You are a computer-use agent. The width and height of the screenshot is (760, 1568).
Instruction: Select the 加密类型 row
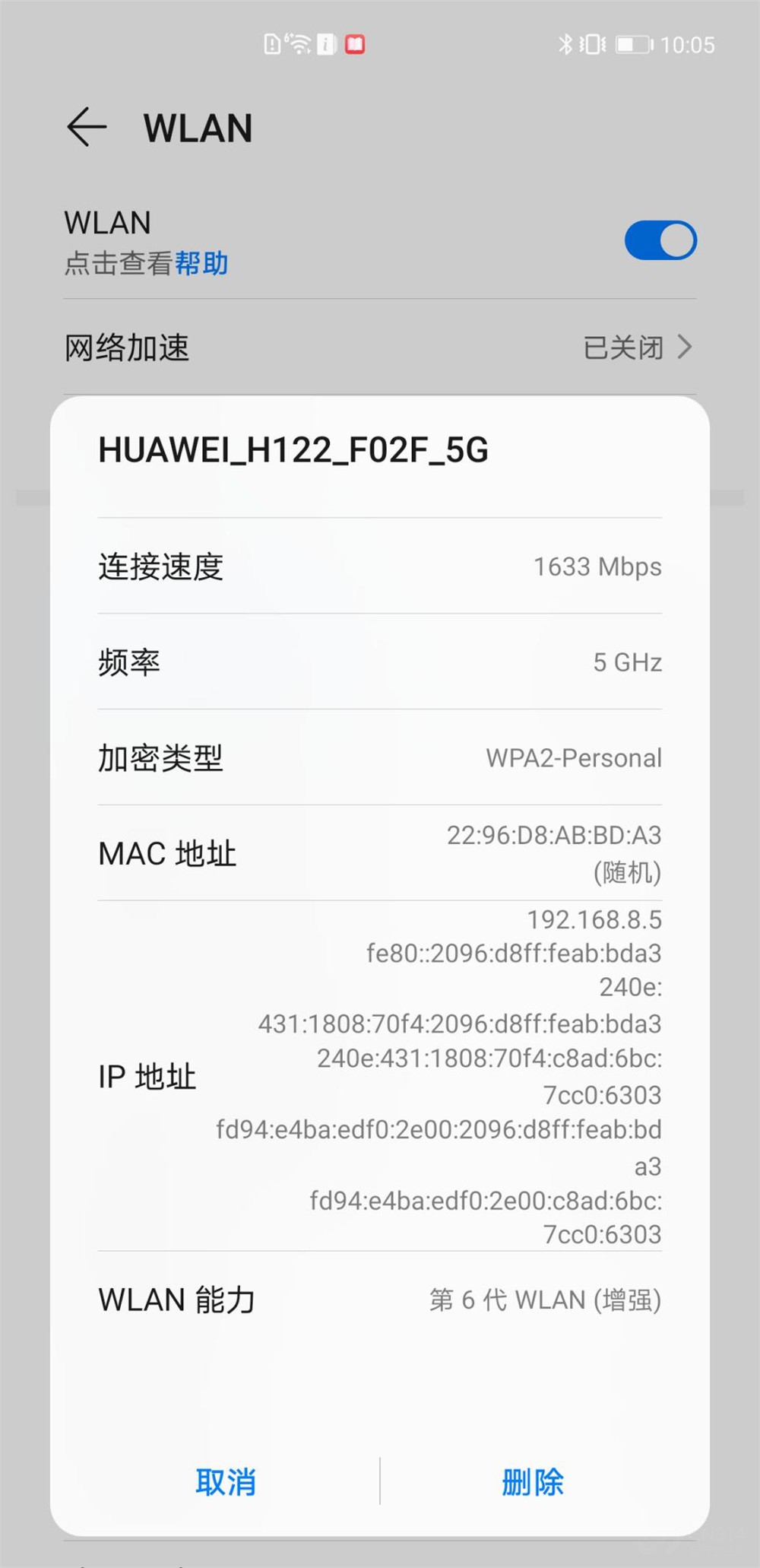coord(380,757)
